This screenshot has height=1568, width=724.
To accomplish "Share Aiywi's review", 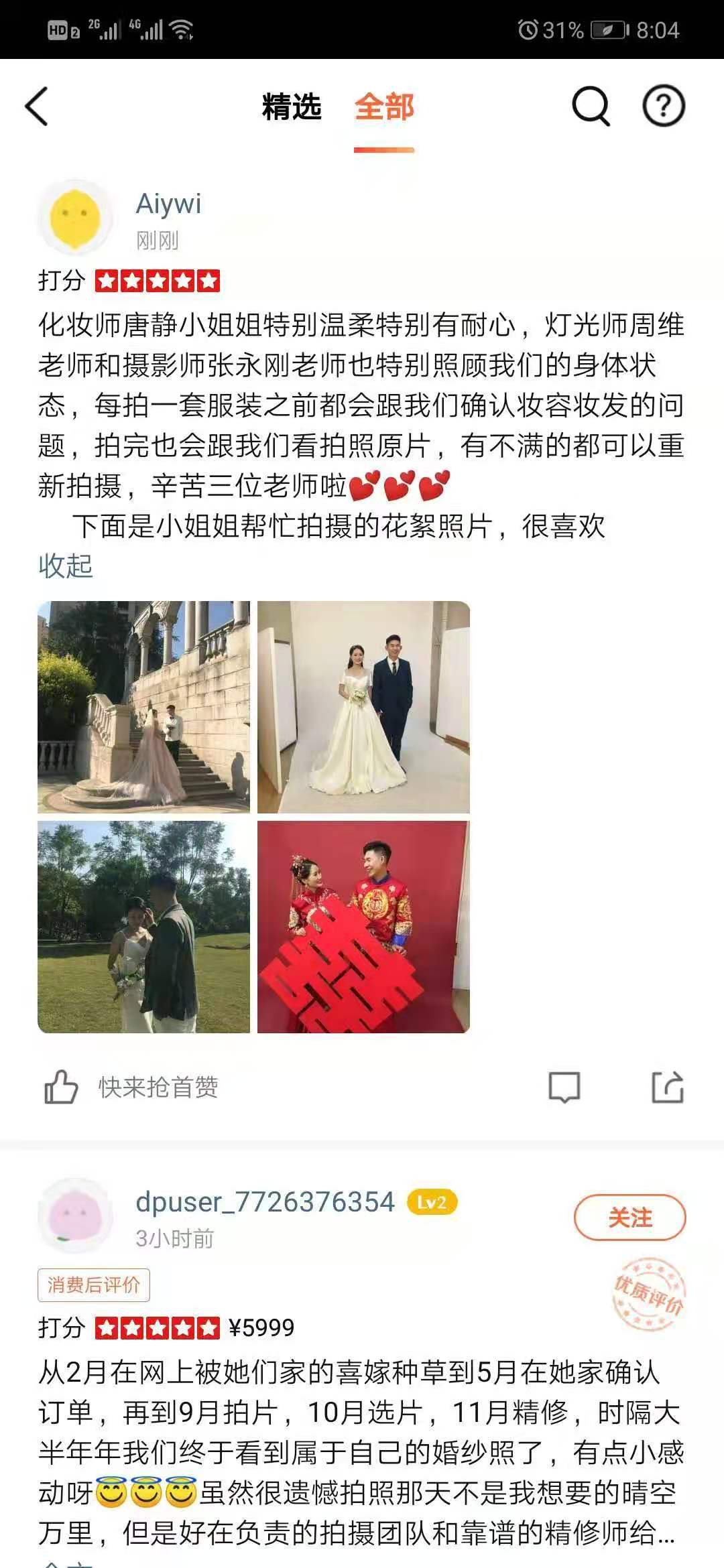I will click(668, 1087).
